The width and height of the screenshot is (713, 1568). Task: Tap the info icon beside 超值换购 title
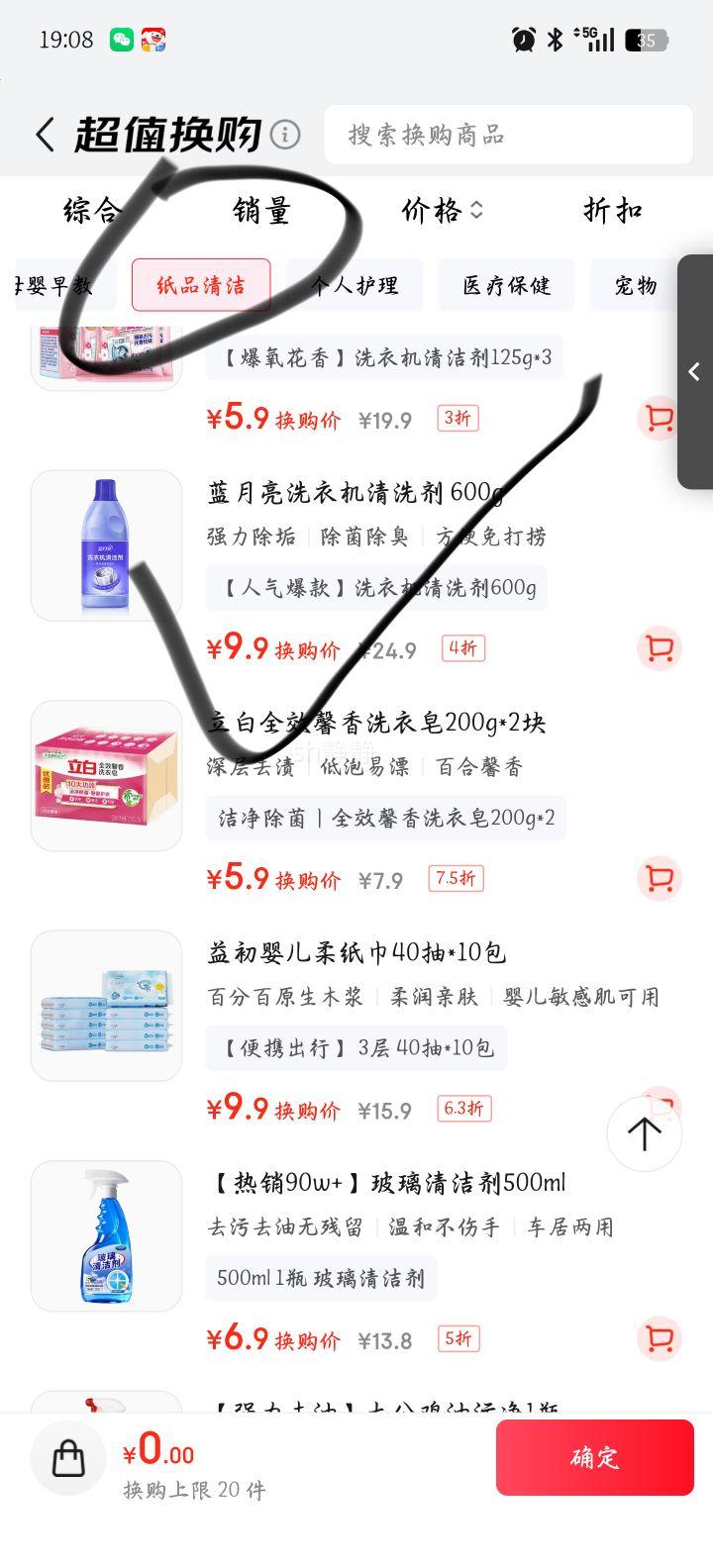pos(284,134)
